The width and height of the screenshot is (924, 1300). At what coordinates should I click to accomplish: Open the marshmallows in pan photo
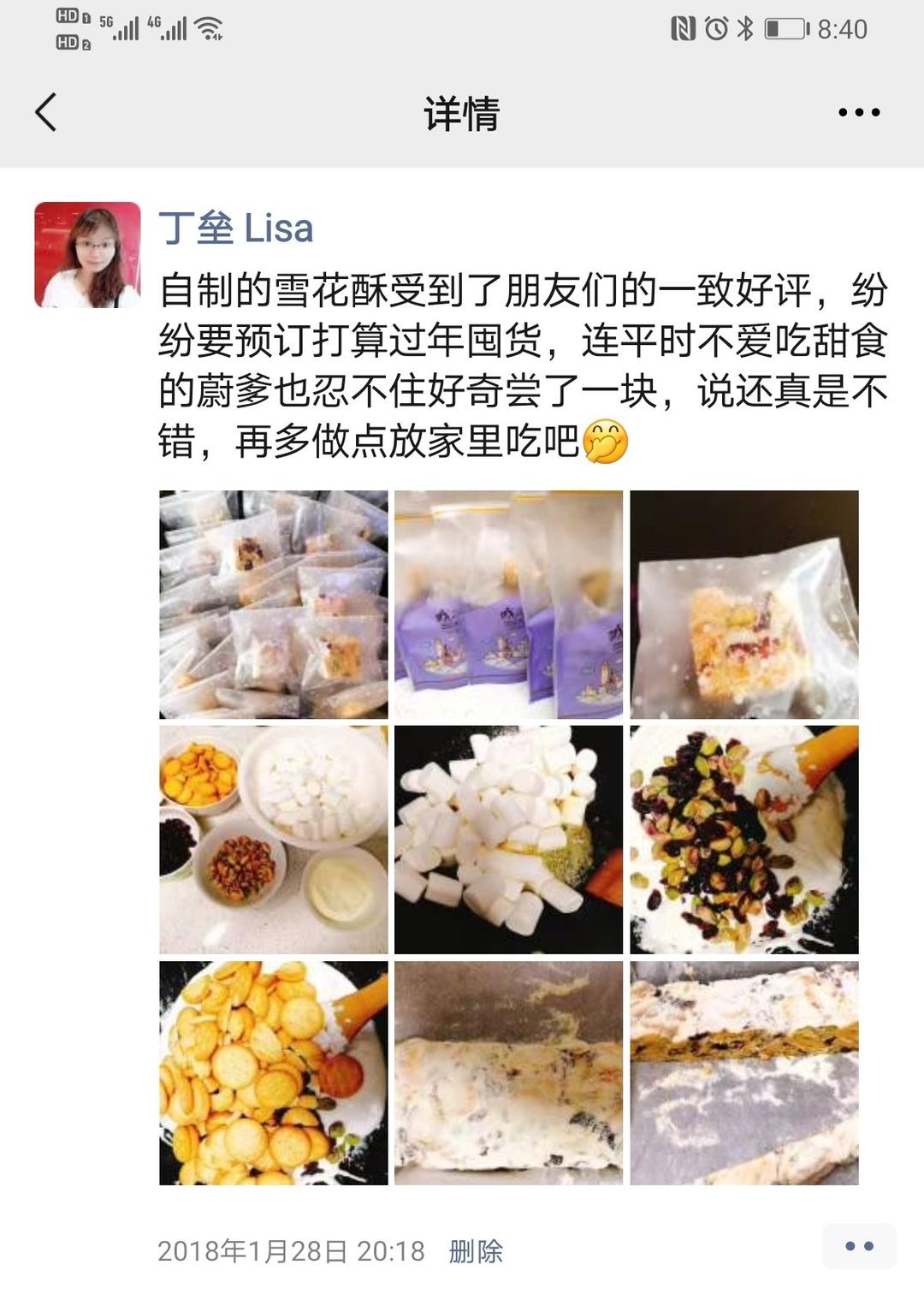tap(508, 840)
